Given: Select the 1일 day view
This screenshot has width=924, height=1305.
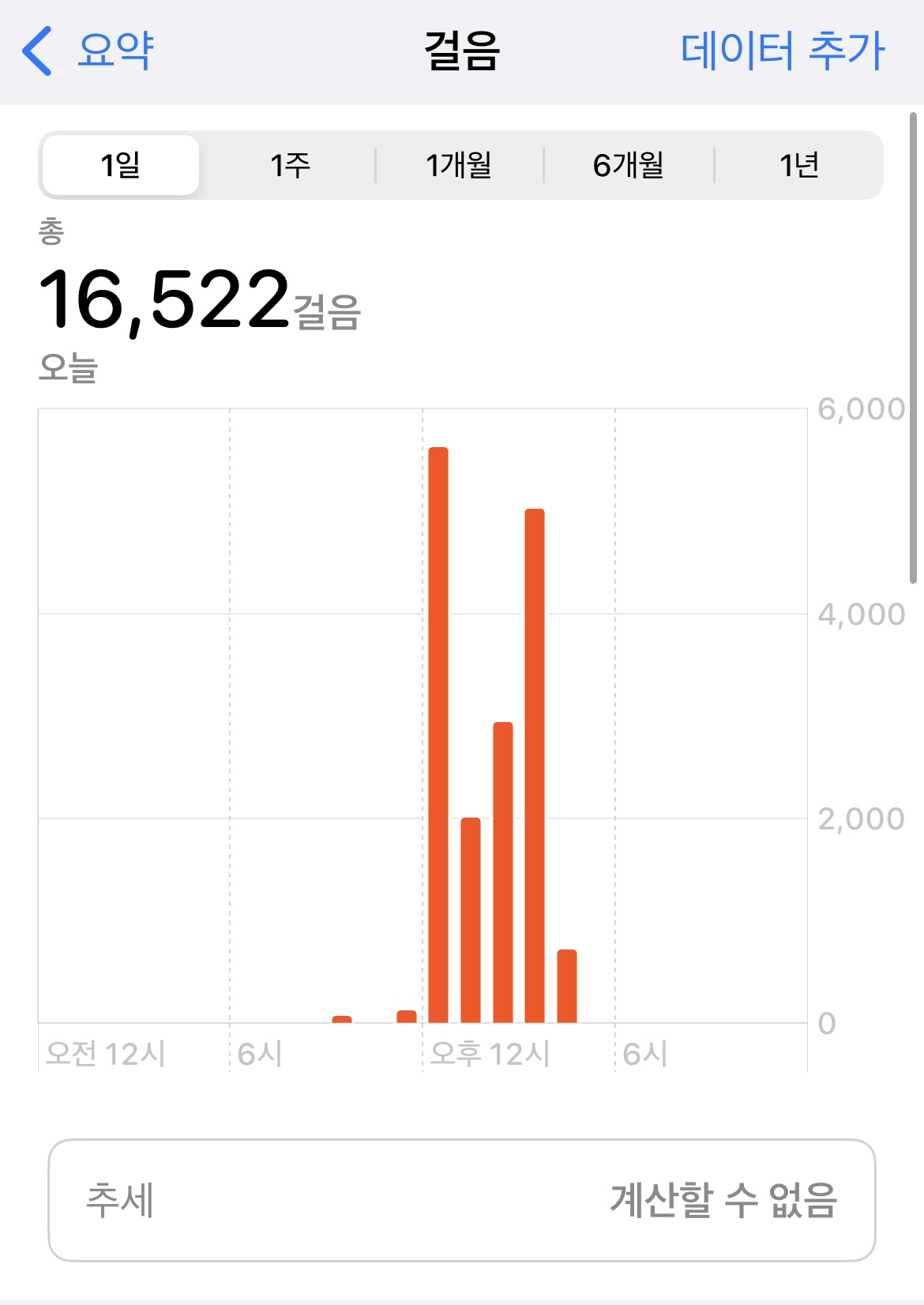Looking at the screenshot, I should pos(121,165).
